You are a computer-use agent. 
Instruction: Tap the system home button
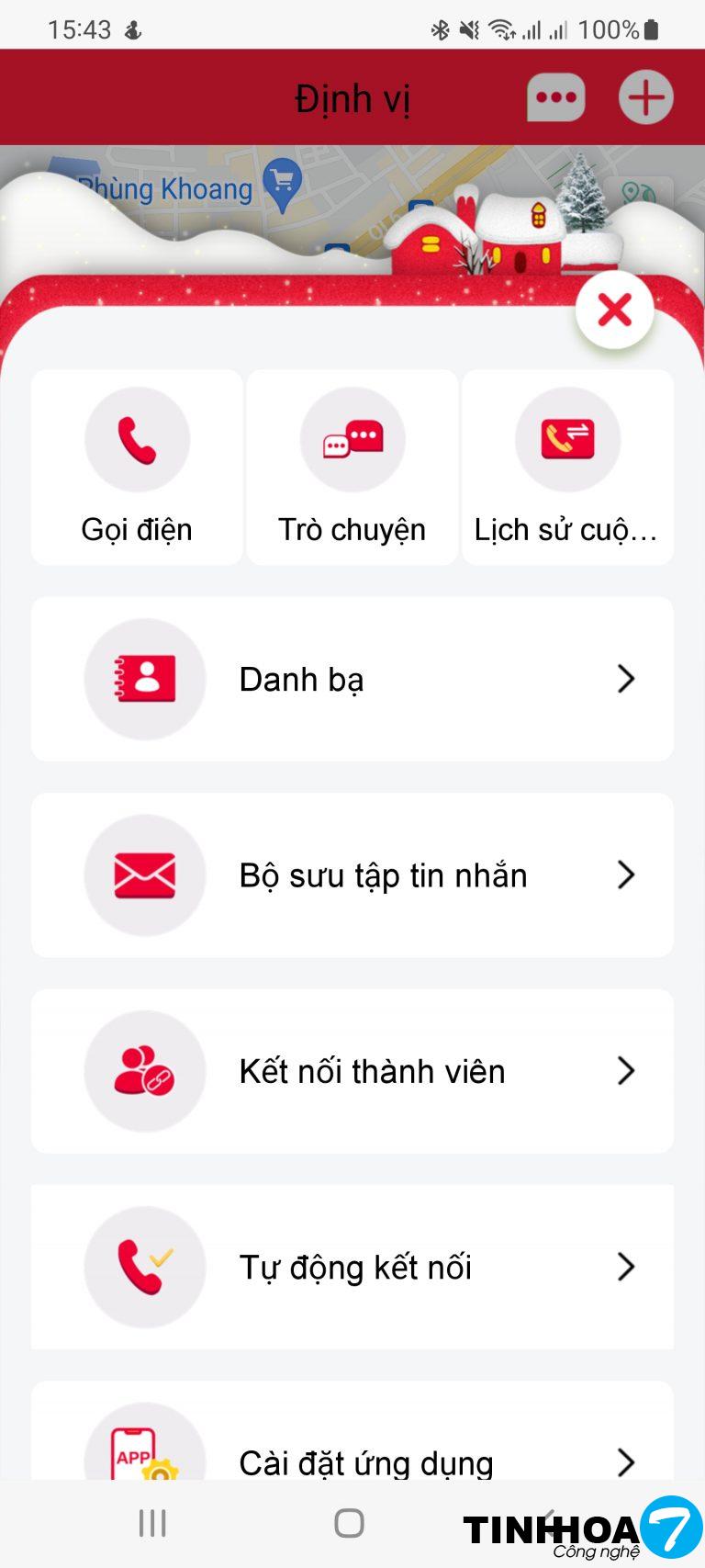[x=349, y=1523]
